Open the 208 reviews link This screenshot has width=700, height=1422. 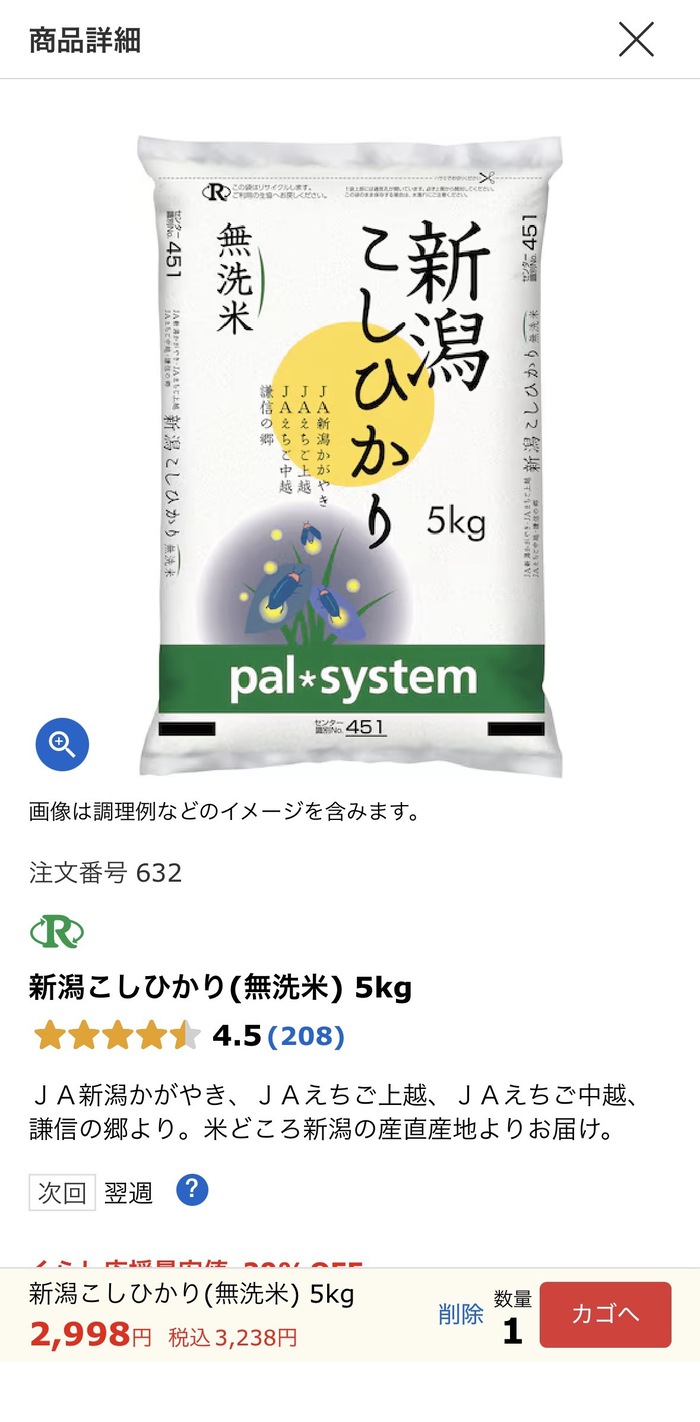point(306,1036)
